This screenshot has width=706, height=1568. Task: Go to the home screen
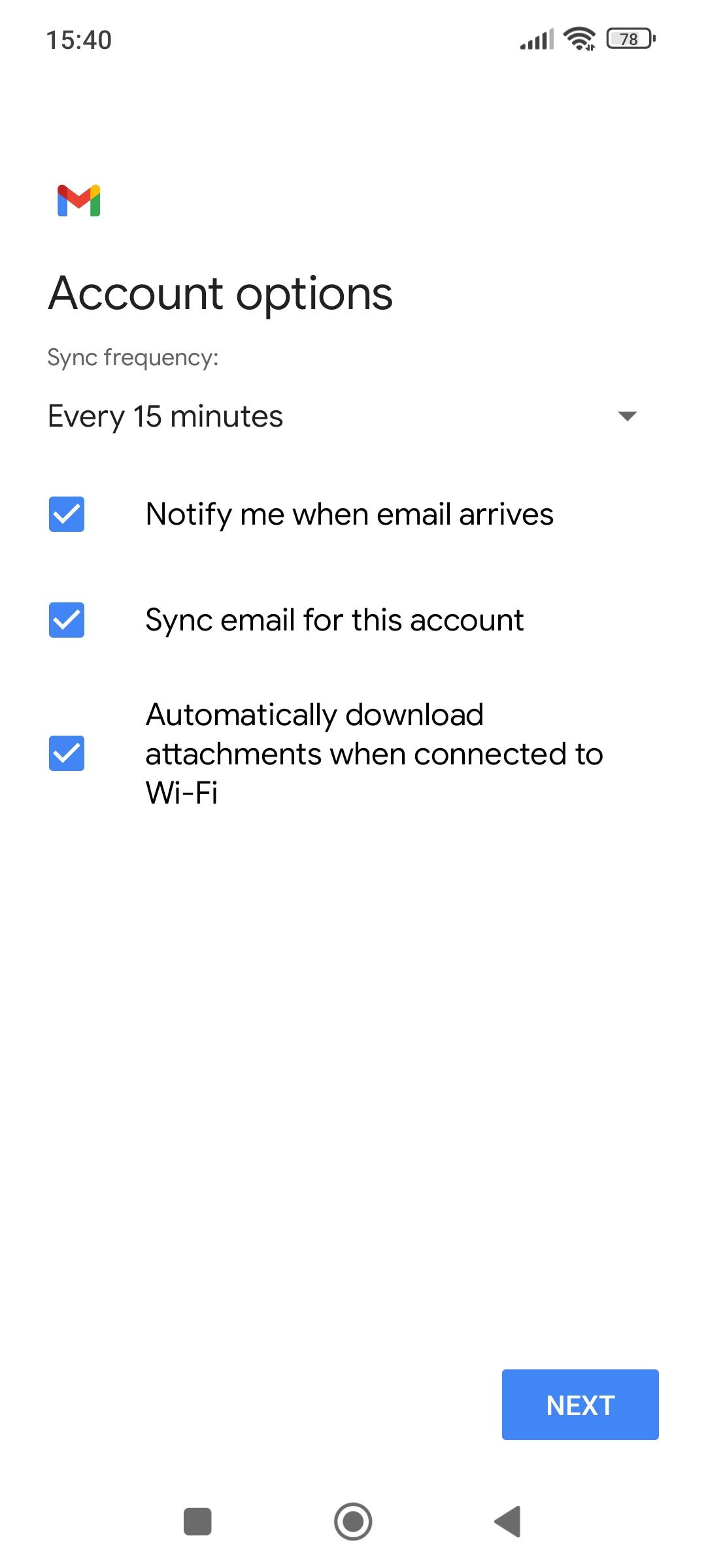(353, 1522)
